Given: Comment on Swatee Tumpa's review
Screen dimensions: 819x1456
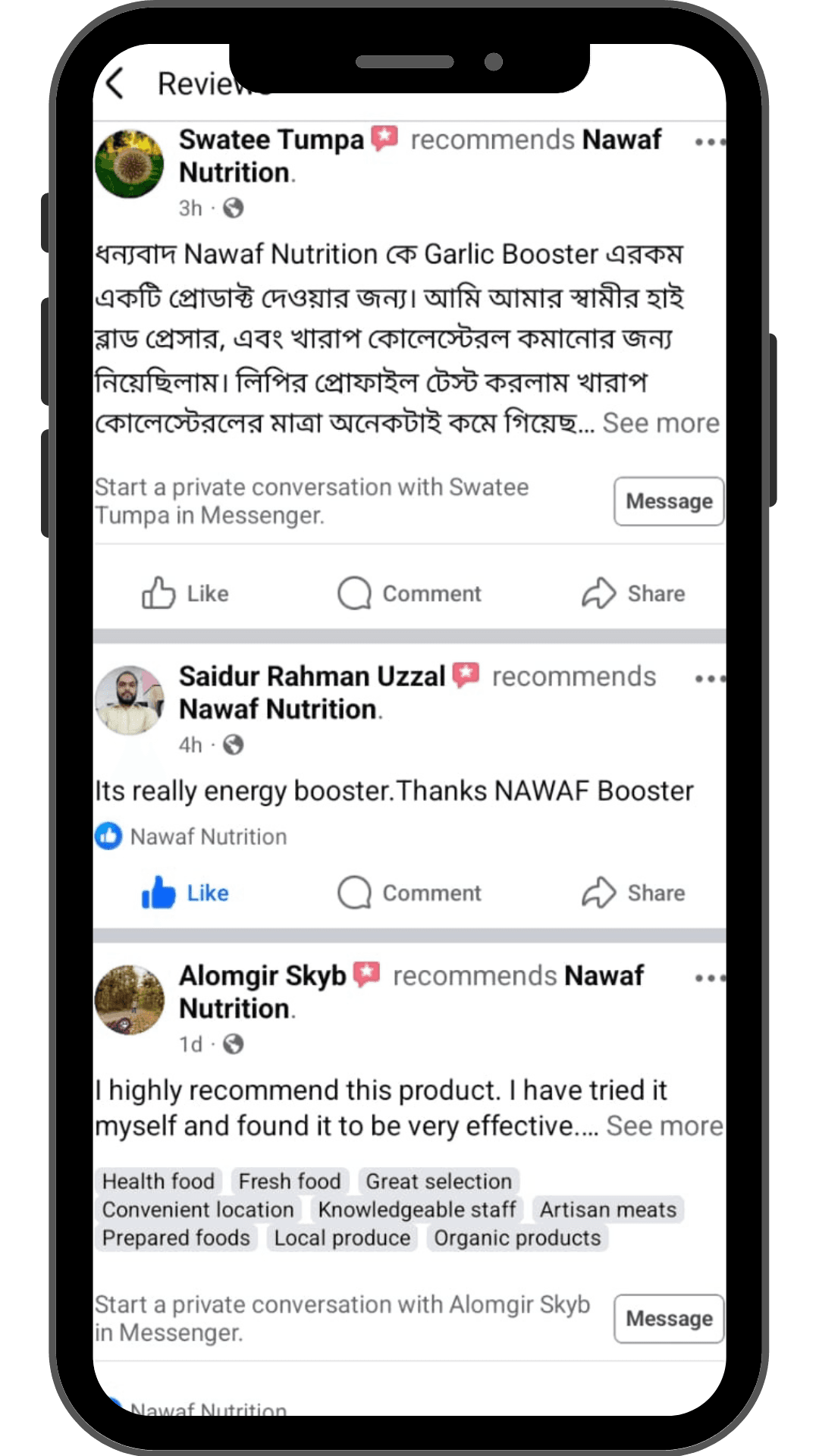Looking at the screenshot, I should [409, 593].
